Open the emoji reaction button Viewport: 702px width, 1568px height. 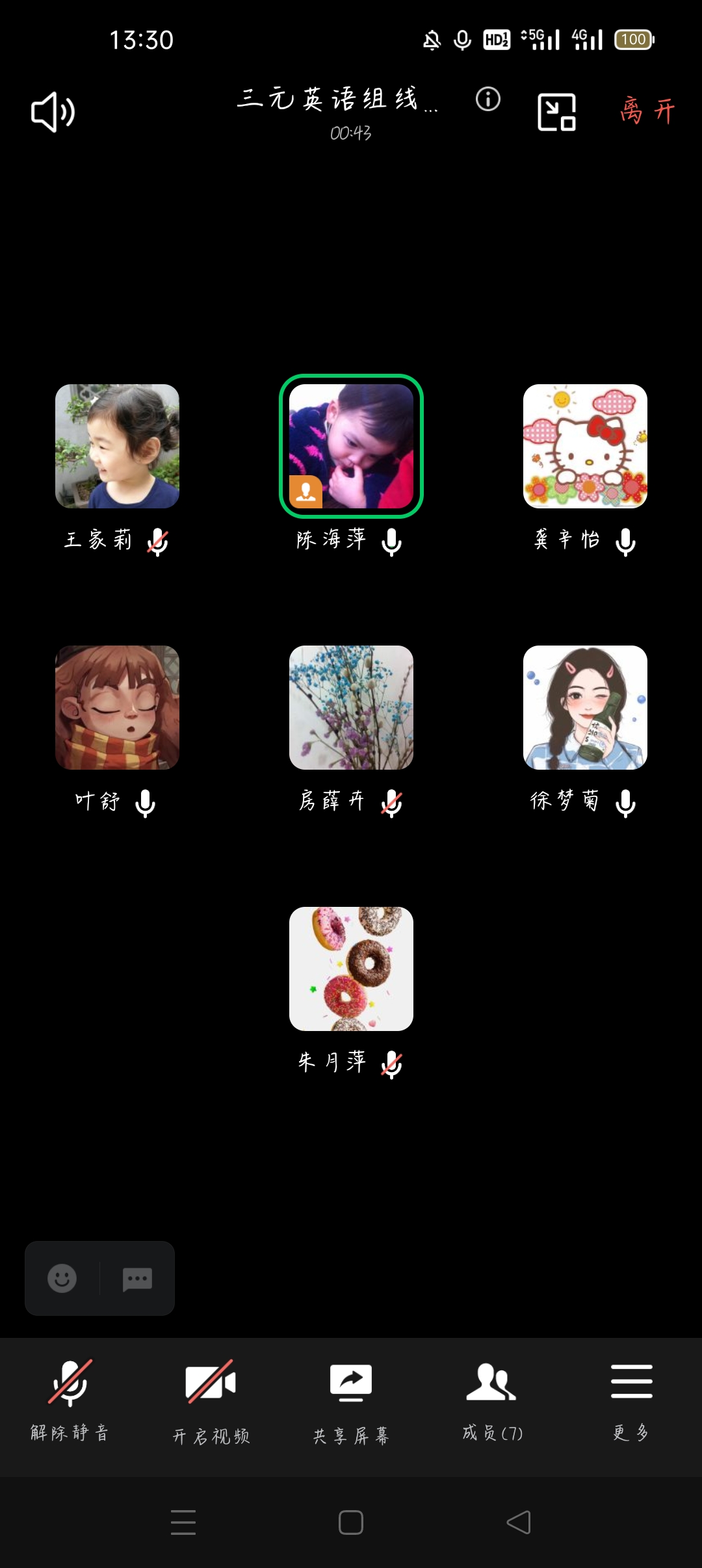coord(62,1278)
